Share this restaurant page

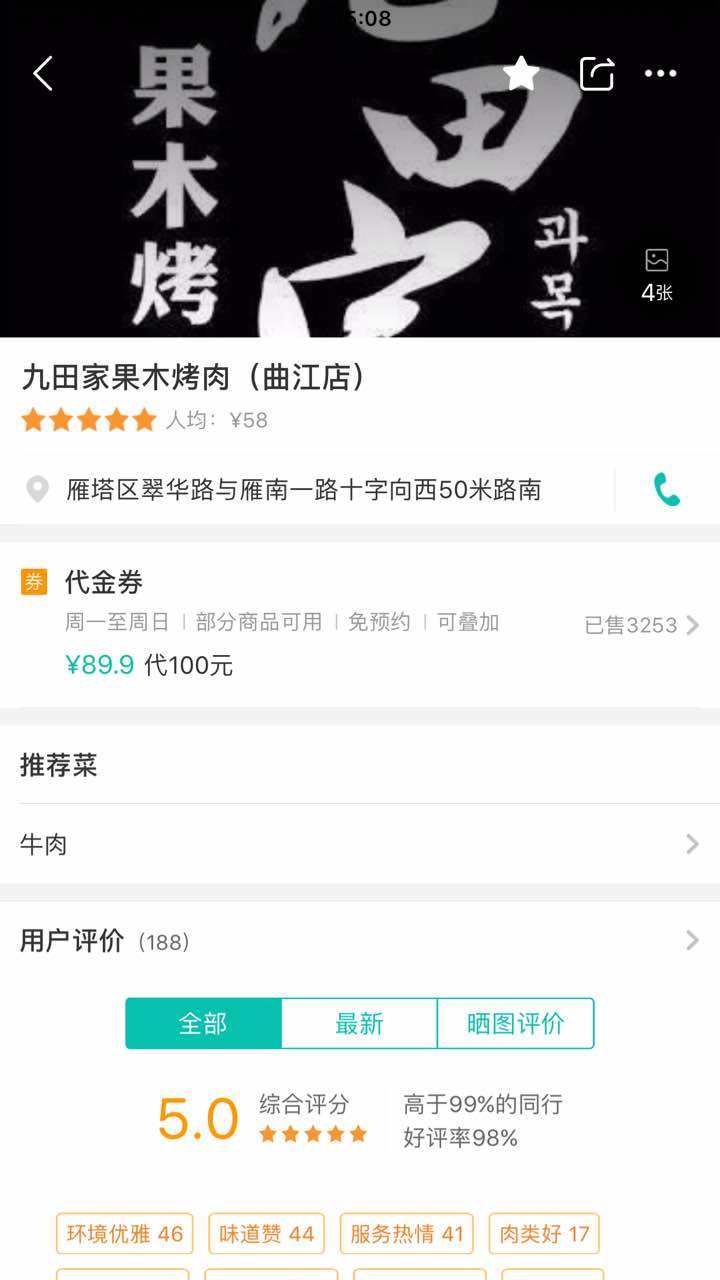597,73
